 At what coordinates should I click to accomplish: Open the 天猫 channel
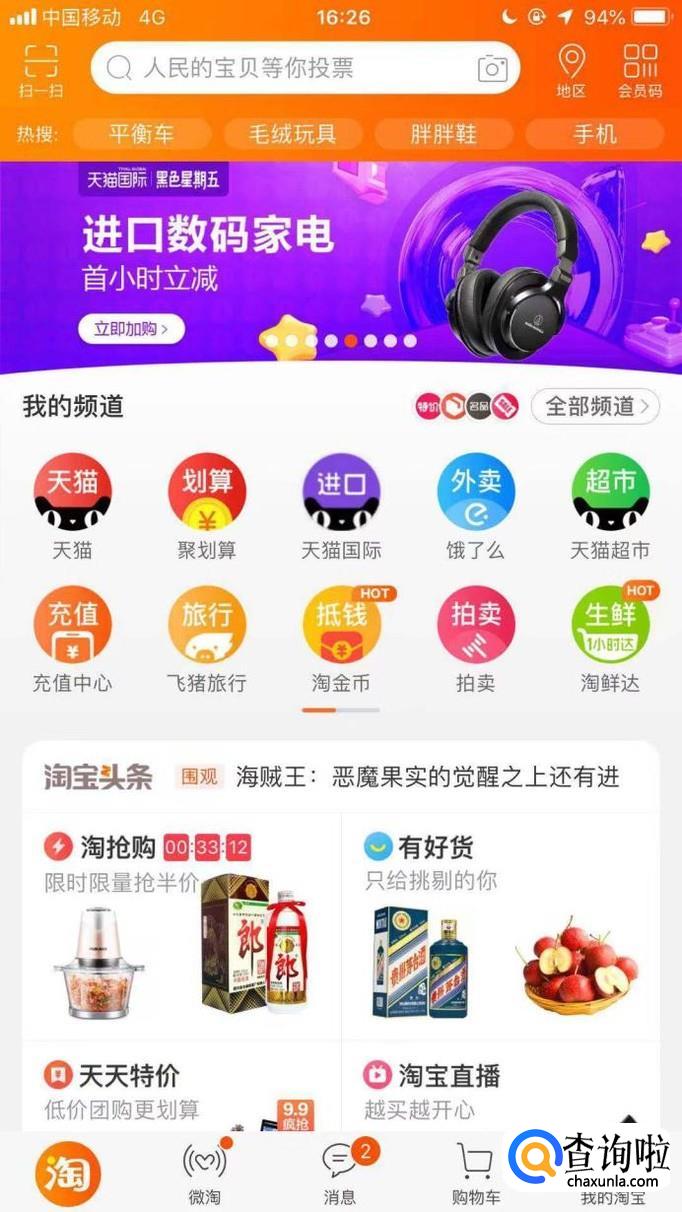(72, 506)
